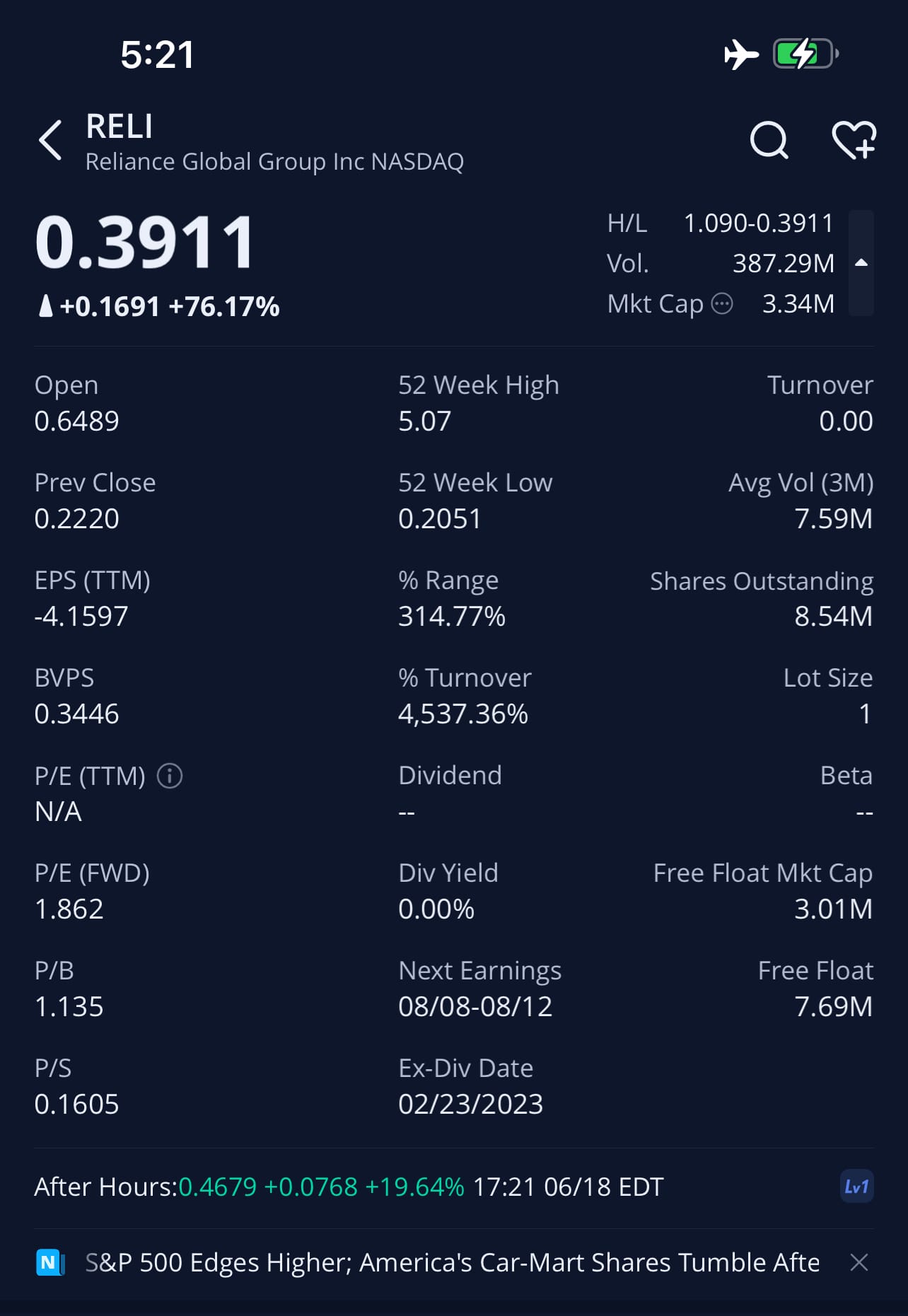Go back from the RELI quote page
The width and height of the screenshot is (908, 1316).
tap(51, 140)
